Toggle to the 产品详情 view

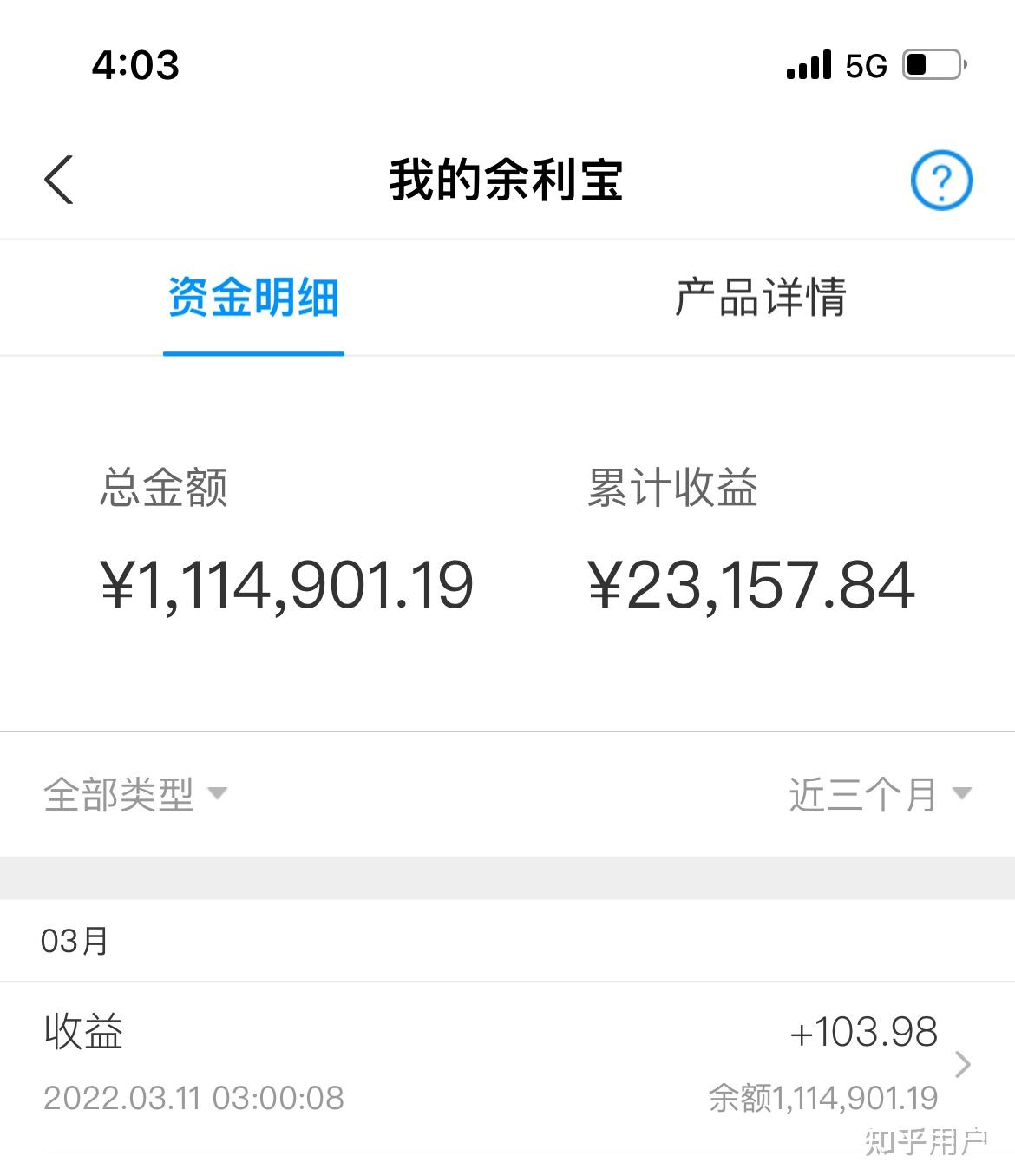coord(760,298)
